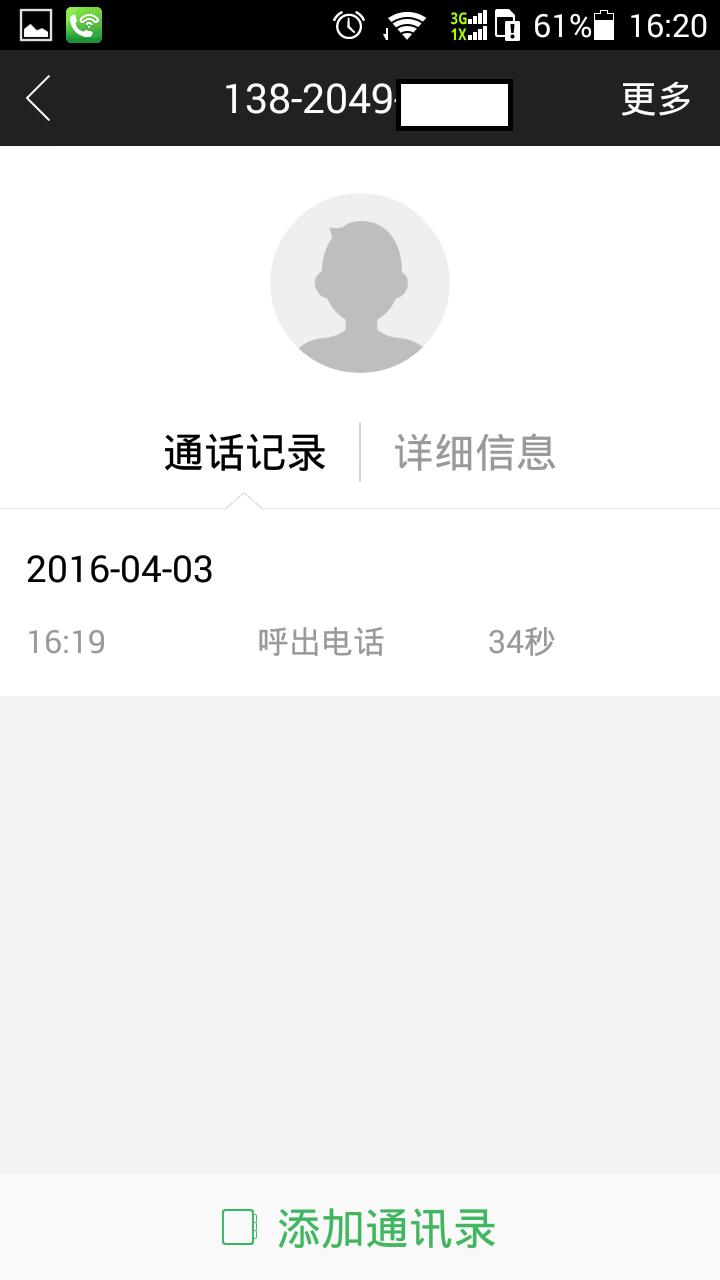720x1280 pixels.
Task: Tap the contact avatar picture
Action: (360, 283)
